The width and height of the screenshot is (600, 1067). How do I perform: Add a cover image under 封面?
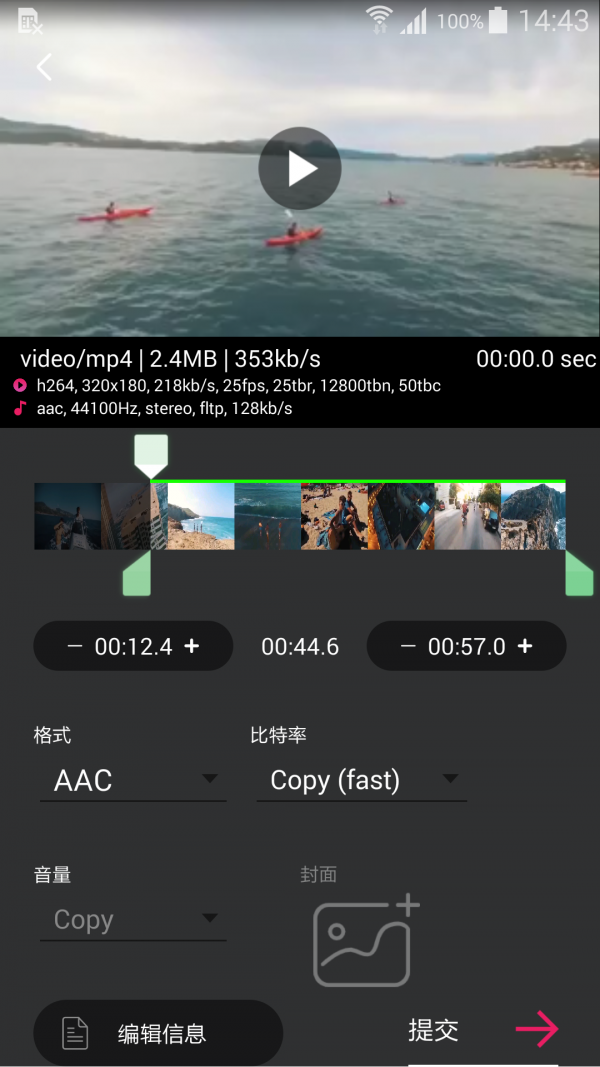click(365, 942)
